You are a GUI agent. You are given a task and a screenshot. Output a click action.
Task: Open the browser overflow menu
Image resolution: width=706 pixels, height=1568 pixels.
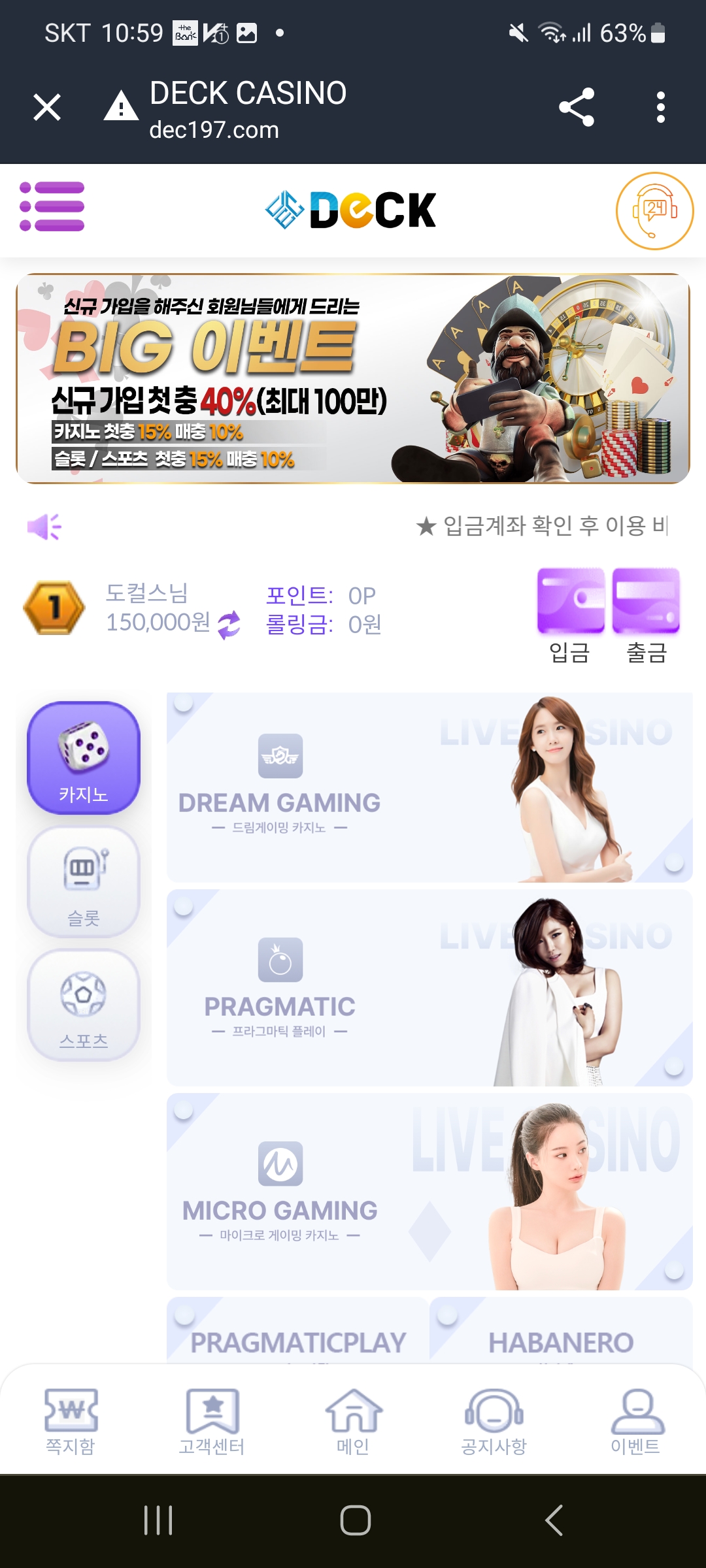pyautogui.click(x=660, y=107)
